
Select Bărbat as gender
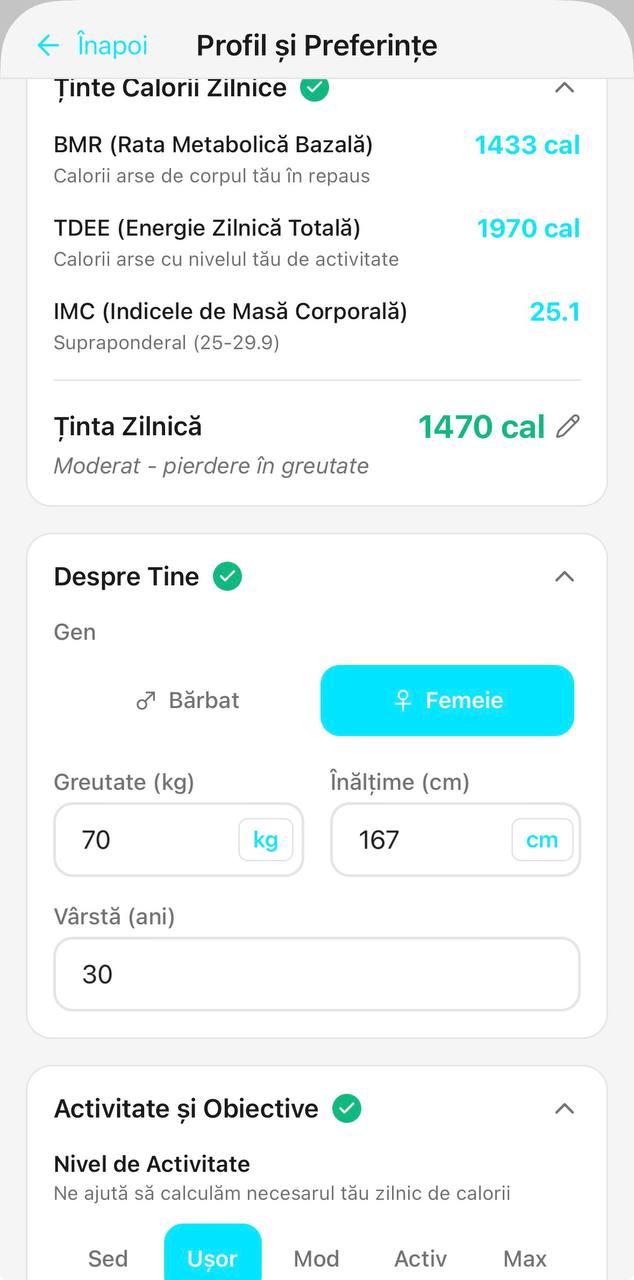(187, 700)
